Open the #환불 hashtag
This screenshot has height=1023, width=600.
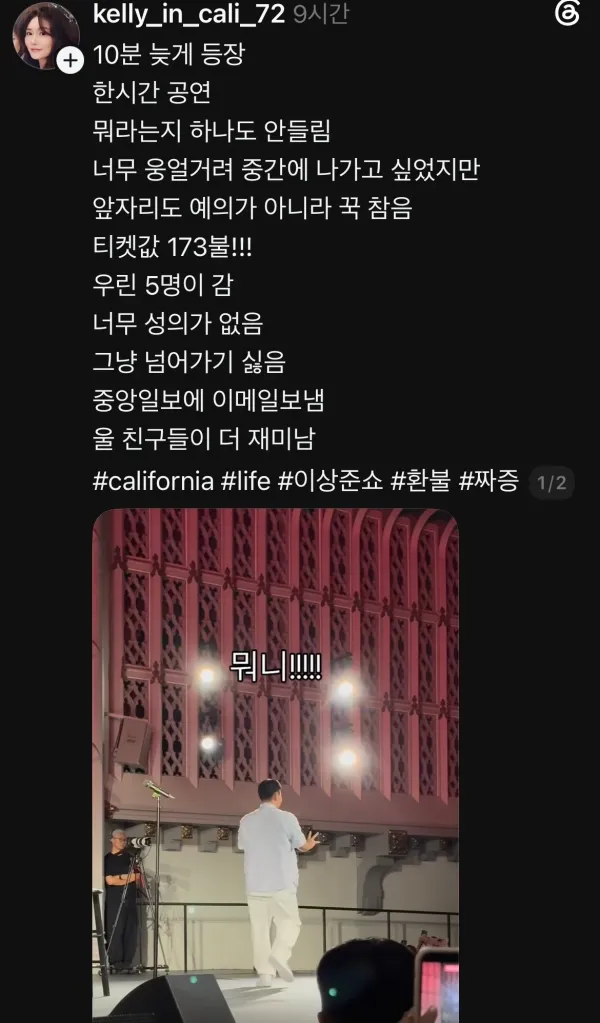[x=421, y=481]
